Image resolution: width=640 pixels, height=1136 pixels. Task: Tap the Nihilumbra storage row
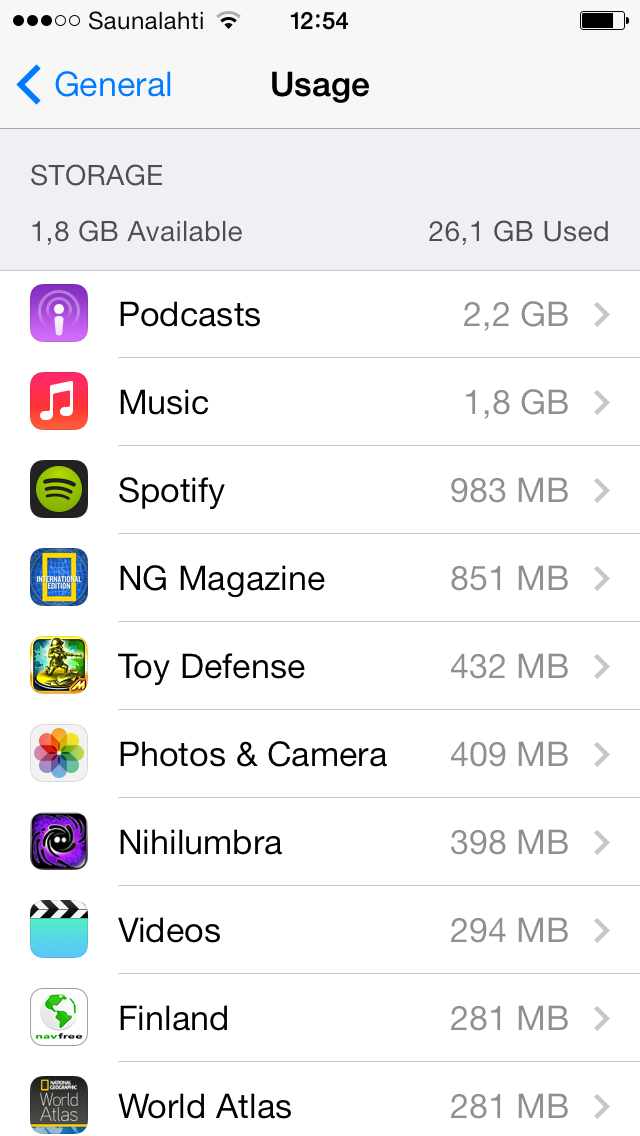point(320,843)
